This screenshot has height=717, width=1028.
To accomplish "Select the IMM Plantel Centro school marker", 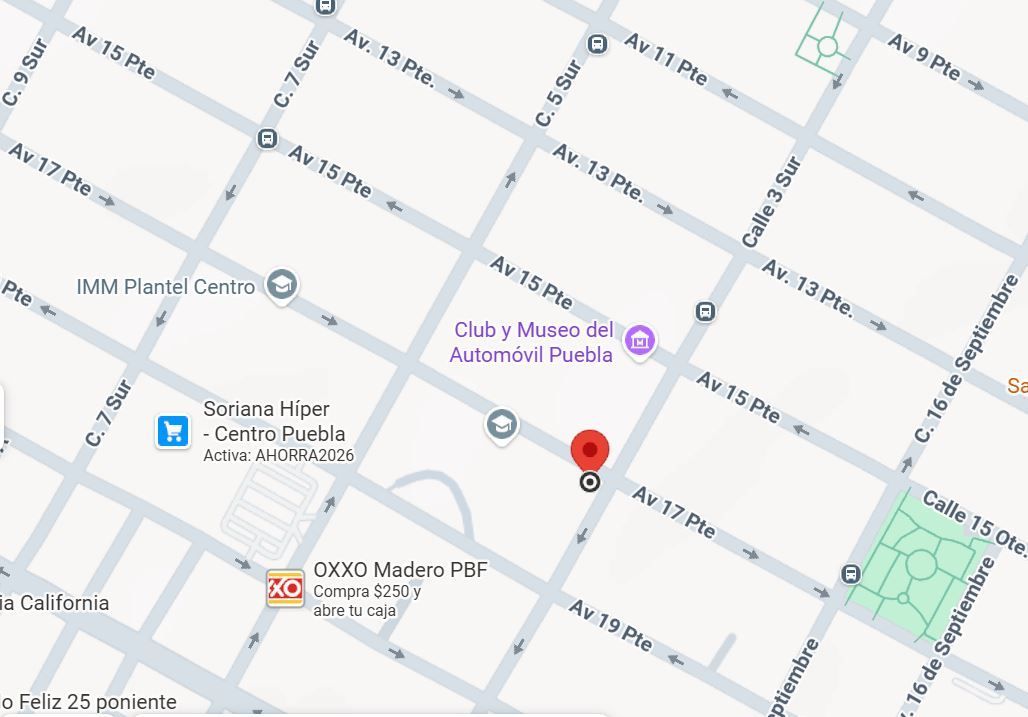I will click(282, 286).
